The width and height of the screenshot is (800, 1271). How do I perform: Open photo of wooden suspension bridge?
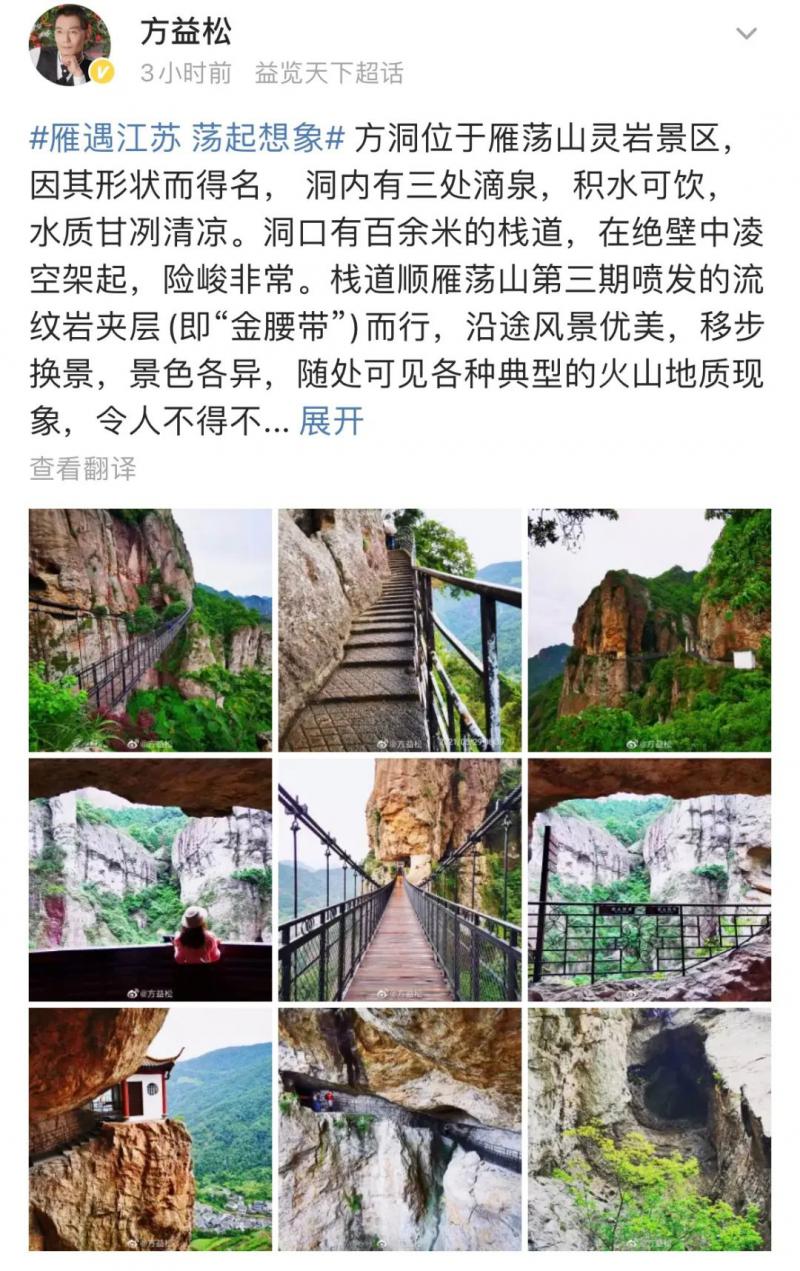point(400,879)
